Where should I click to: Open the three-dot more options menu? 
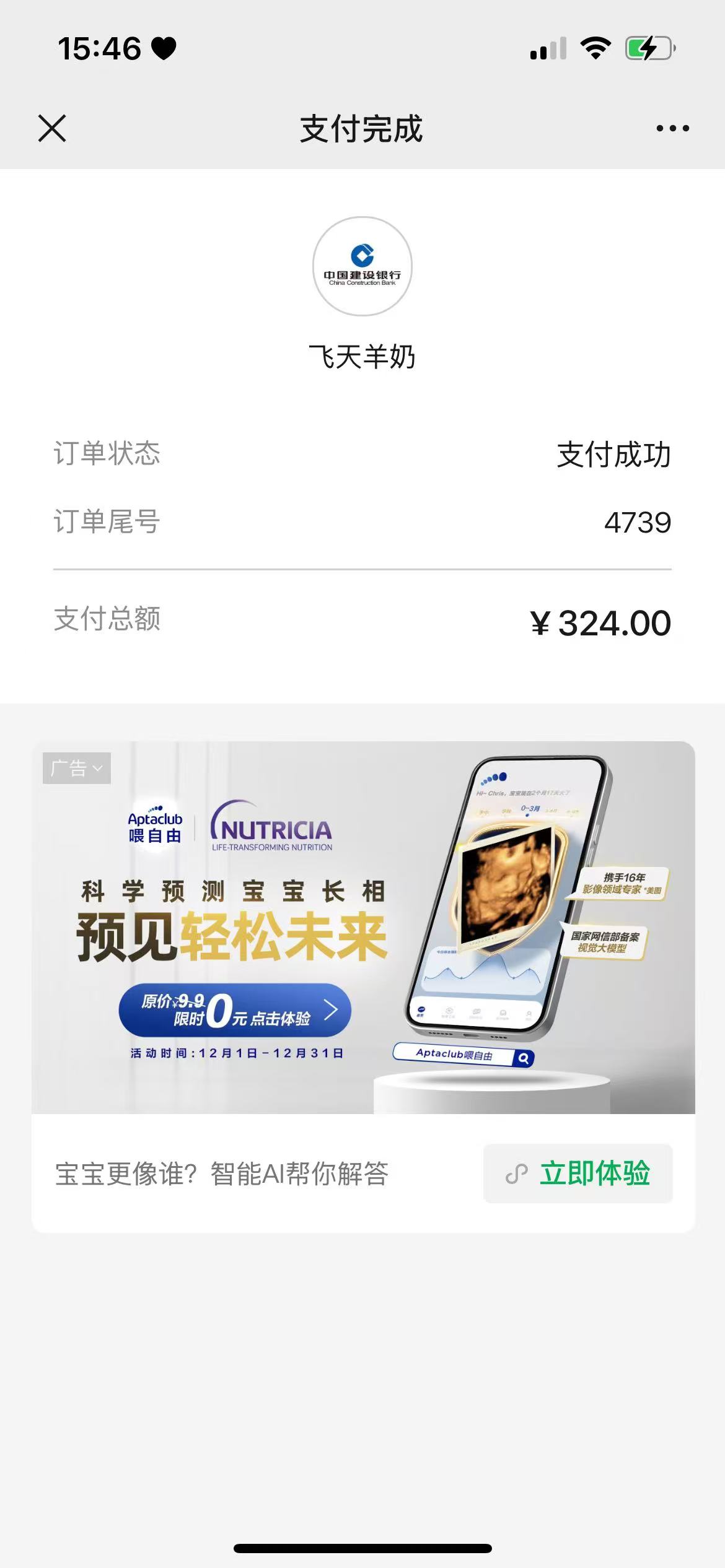click(x=672, y=128)
